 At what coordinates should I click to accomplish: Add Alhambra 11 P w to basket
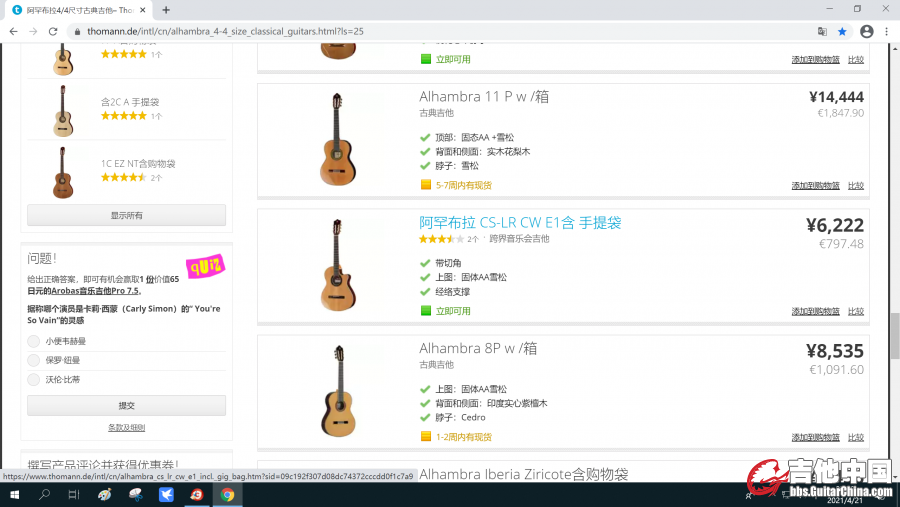pos(815,185)
